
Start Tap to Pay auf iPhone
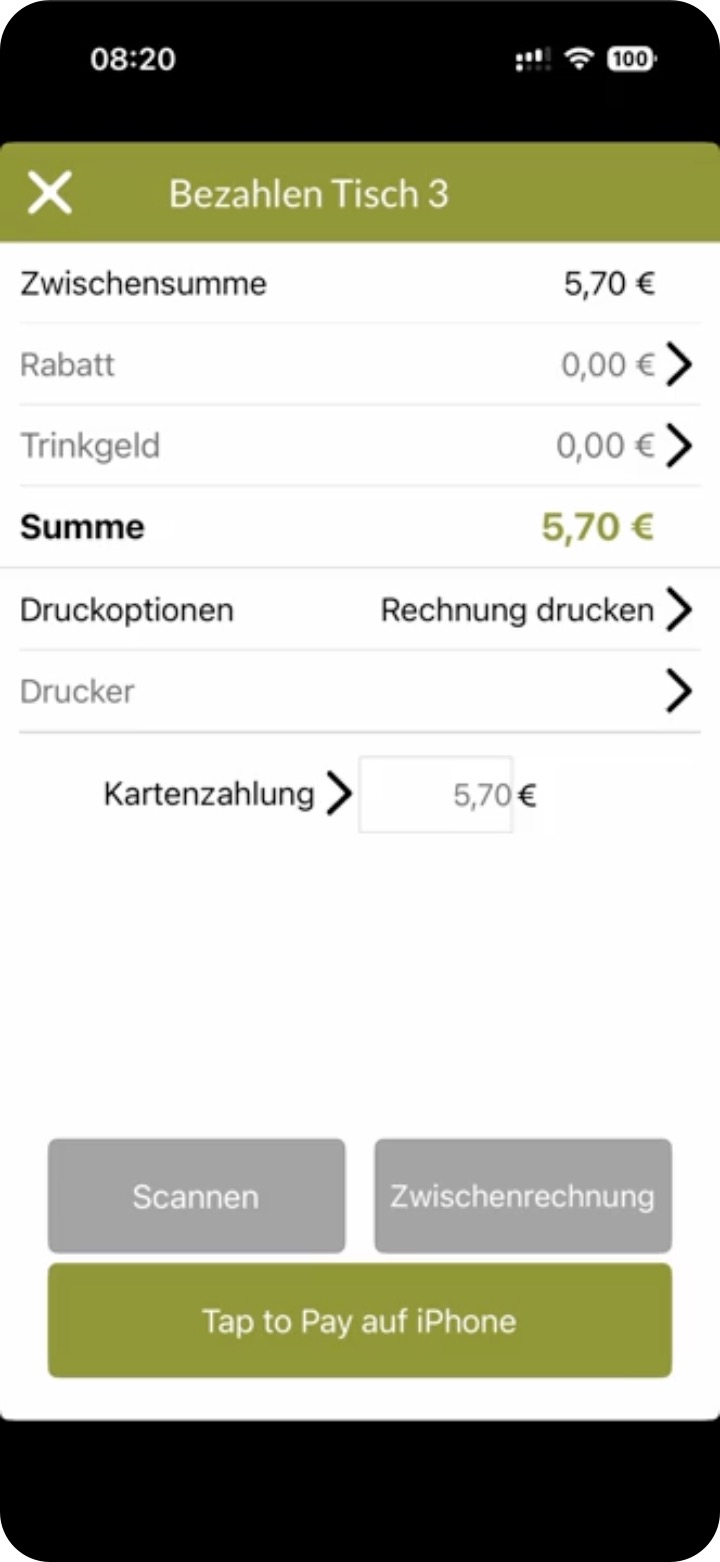coord(360,1321)
